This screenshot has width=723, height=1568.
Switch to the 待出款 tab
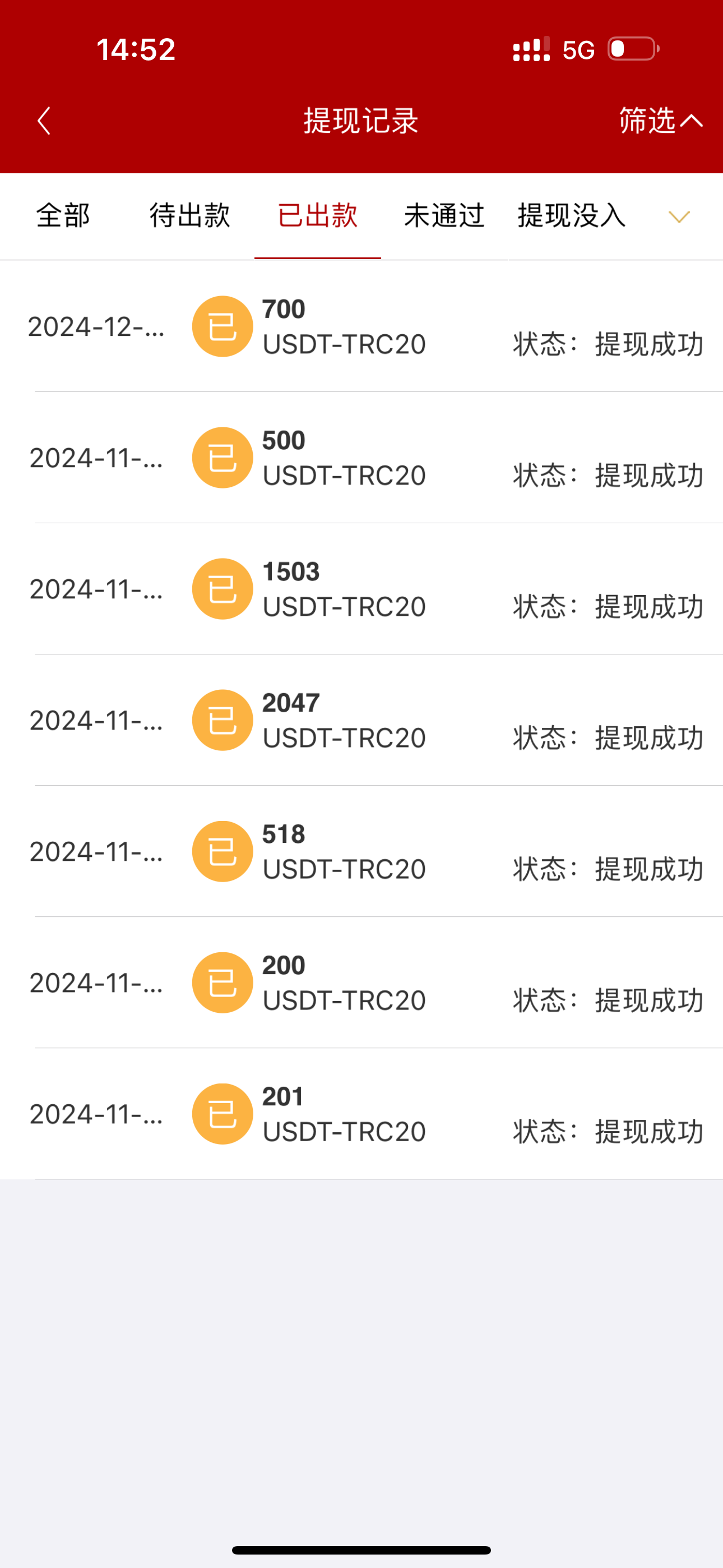(x=190, y=216)
